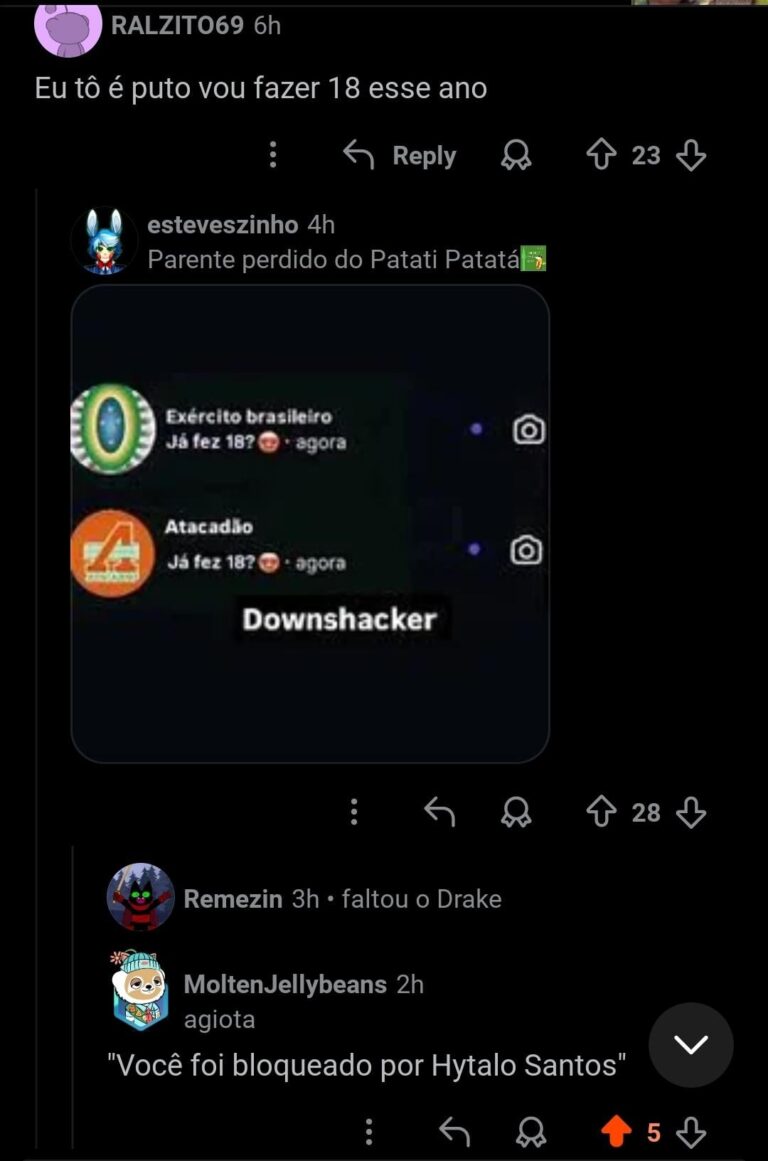
Task: Downvote MoltenJellybeans' comment
Action: [x=691, y=1132]
